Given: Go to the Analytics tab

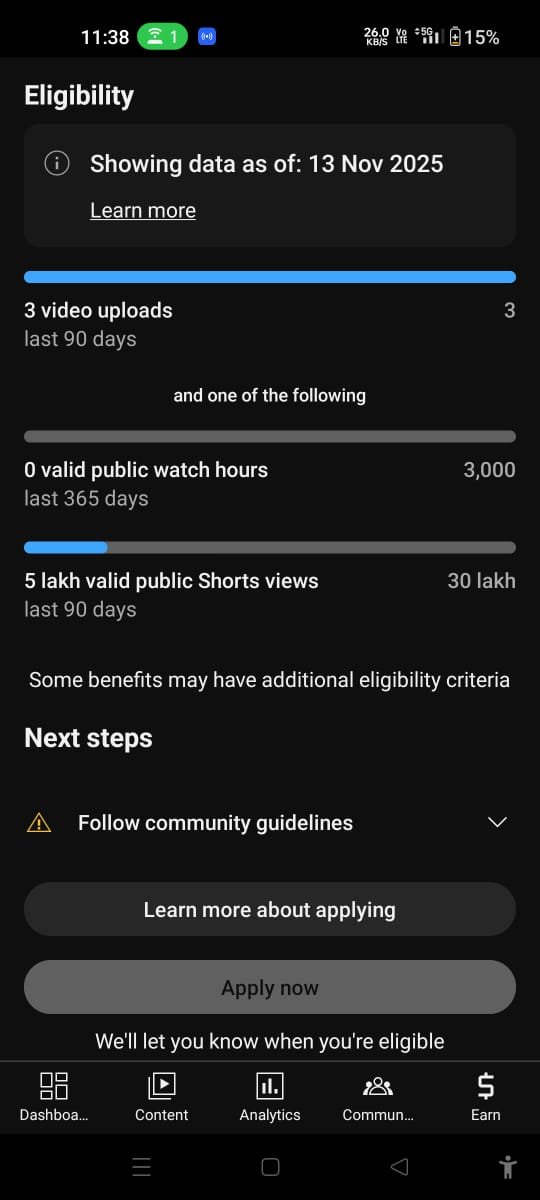Looking at the screenshot, I should tap(270, 1097).
